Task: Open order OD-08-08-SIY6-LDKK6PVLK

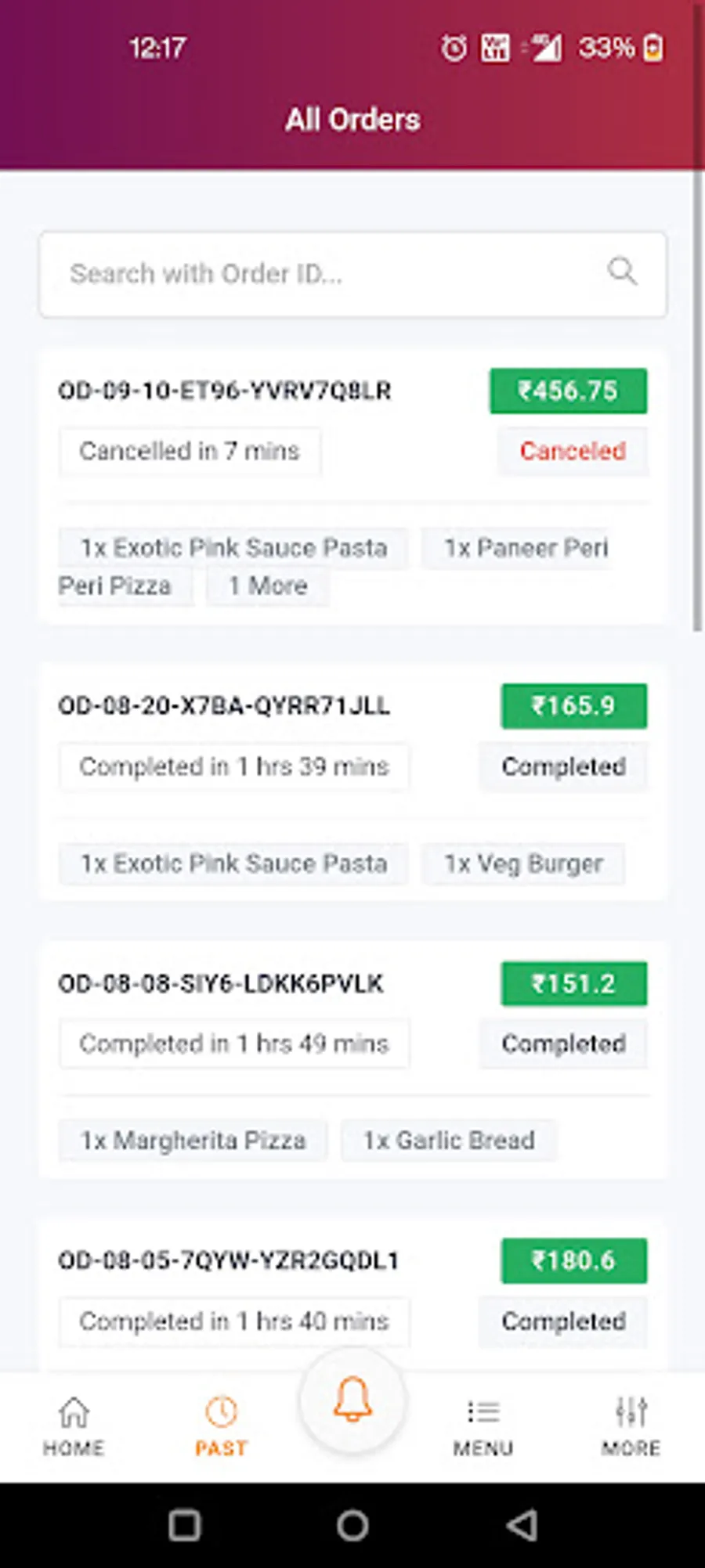Action: coord(221,984)
